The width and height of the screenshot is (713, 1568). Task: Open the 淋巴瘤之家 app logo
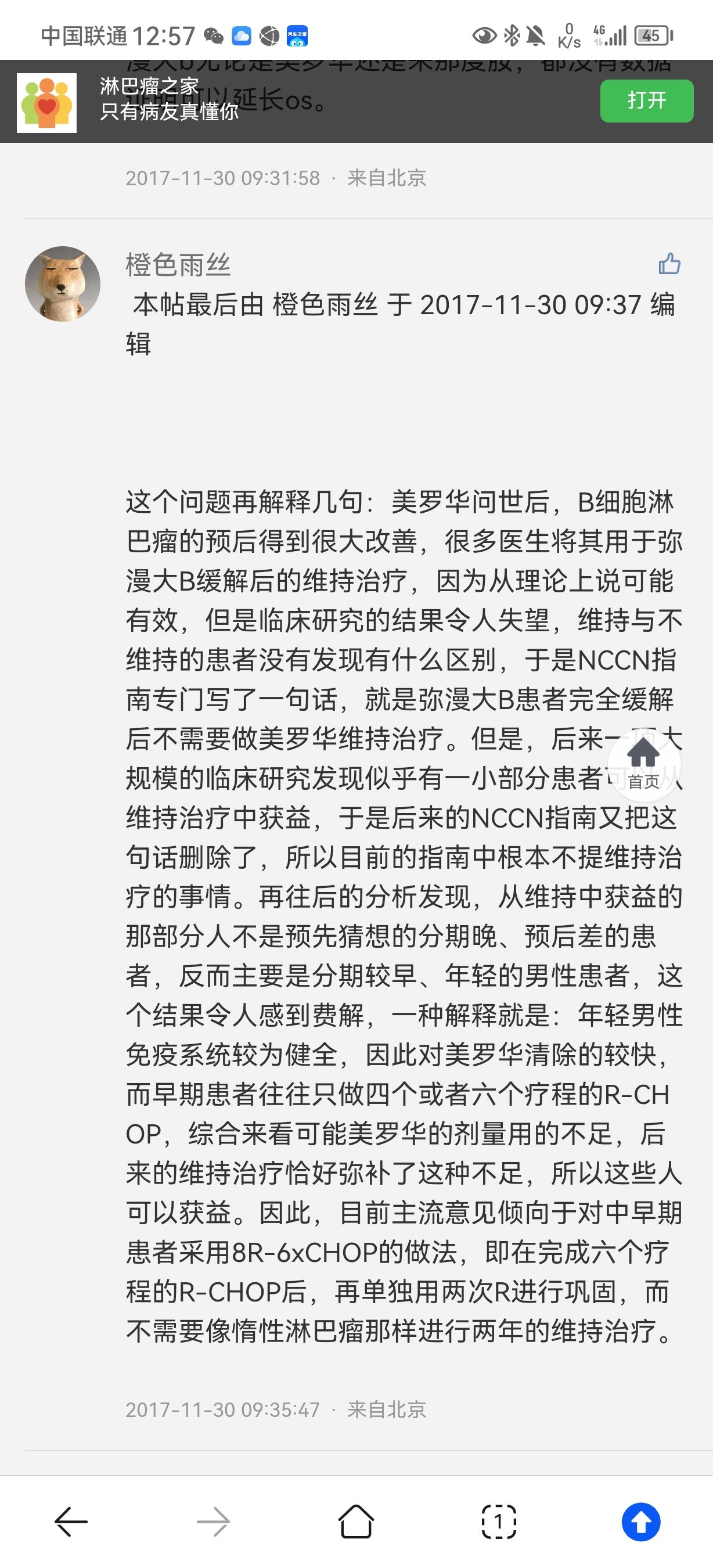47,103
